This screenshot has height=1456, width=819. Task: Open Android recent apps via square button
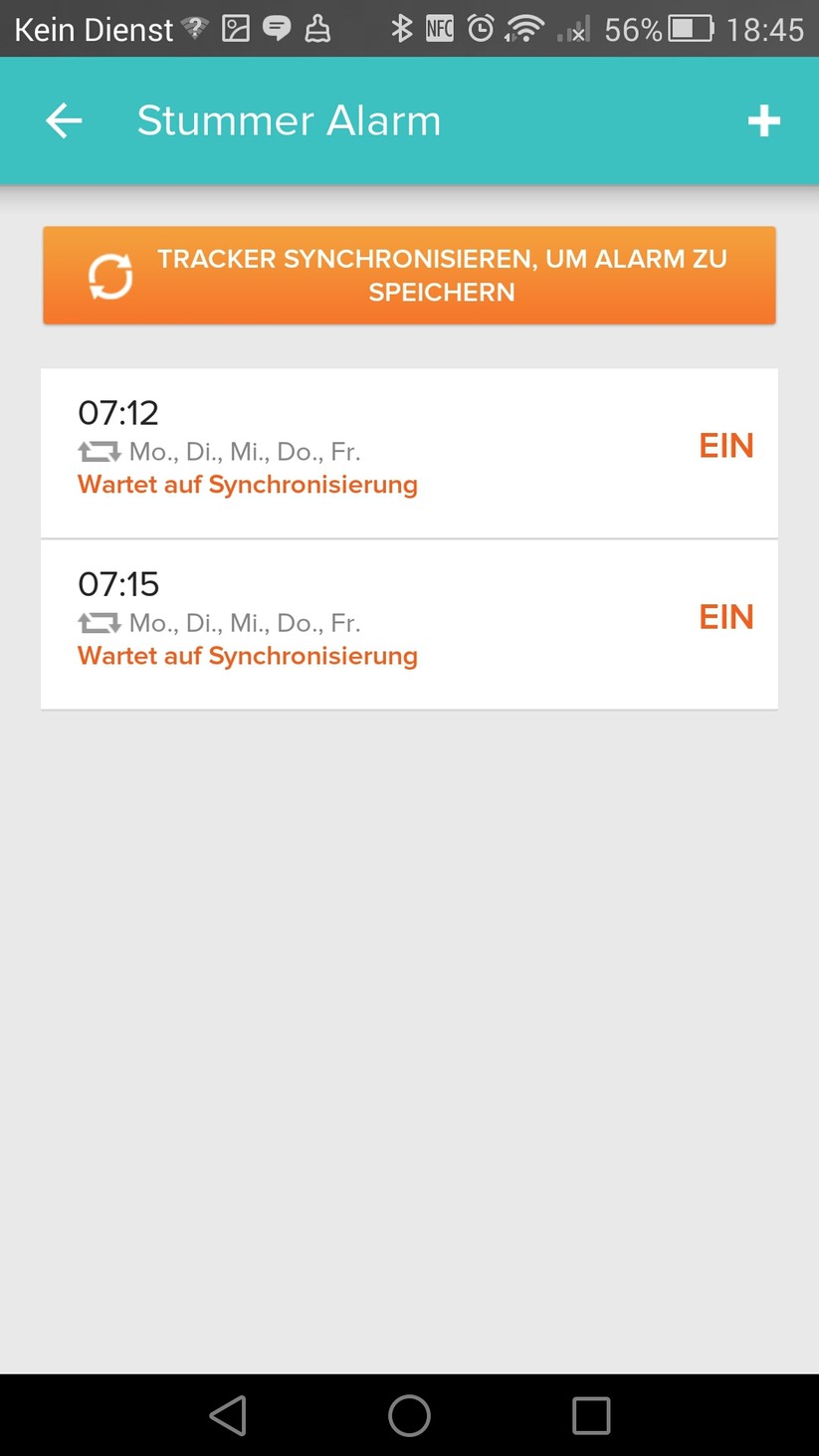592,1414
